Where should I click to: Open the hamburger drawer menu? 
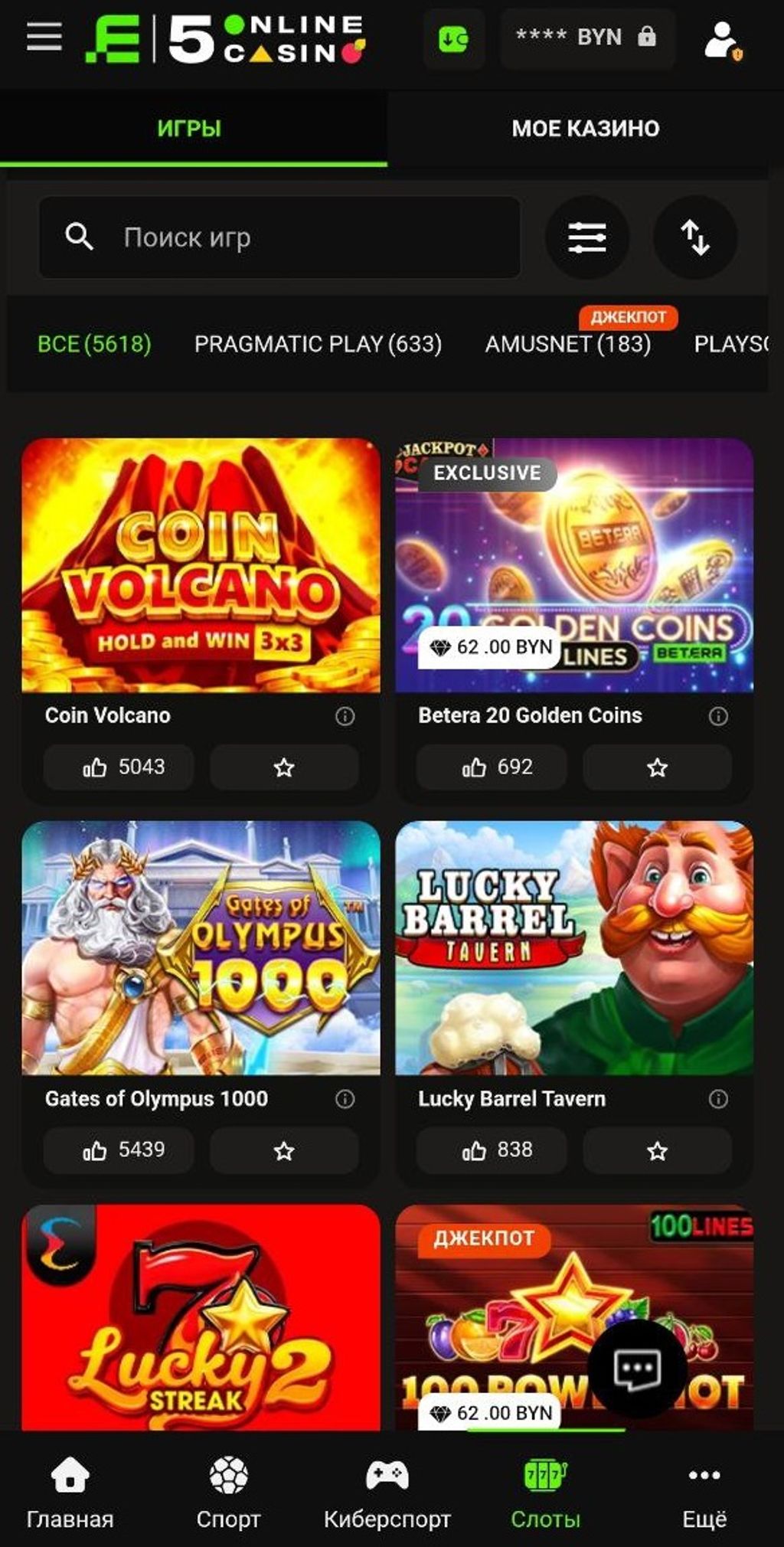[x=44, y=37]
